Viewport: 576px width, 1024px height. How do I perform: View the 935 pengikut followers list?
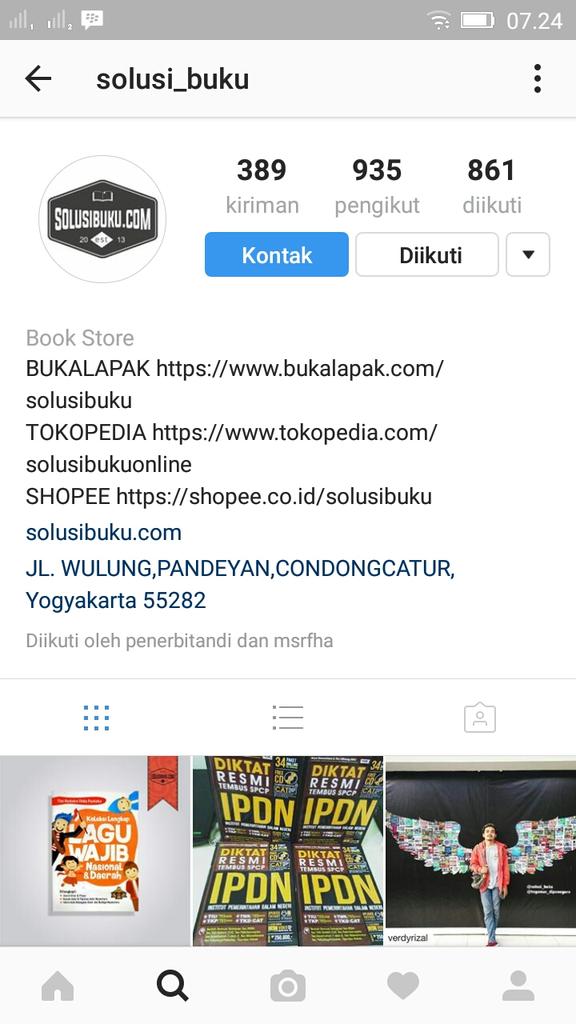click(377, 187)
